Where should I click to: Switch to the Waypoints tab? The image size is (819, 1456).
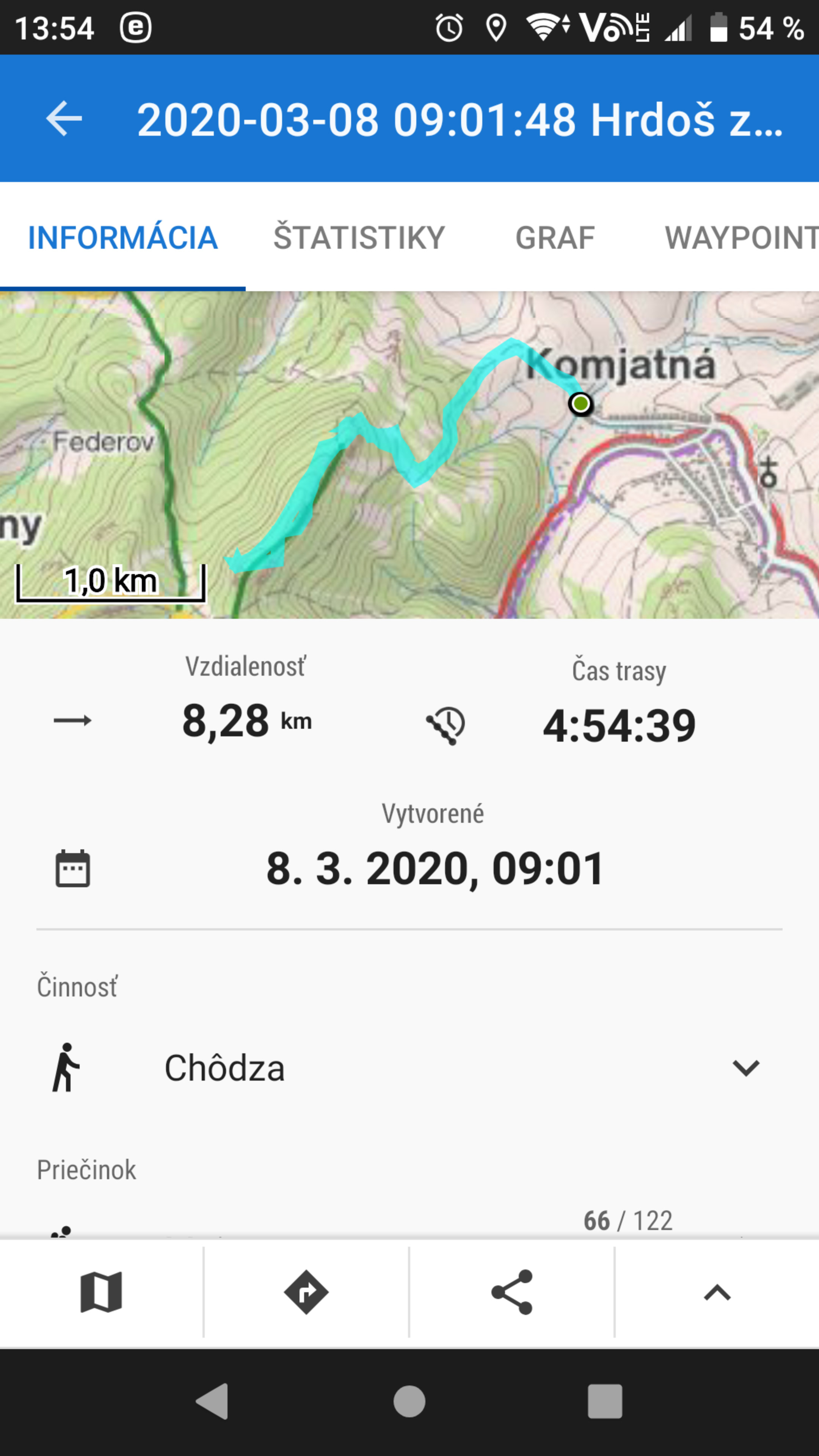741,237
